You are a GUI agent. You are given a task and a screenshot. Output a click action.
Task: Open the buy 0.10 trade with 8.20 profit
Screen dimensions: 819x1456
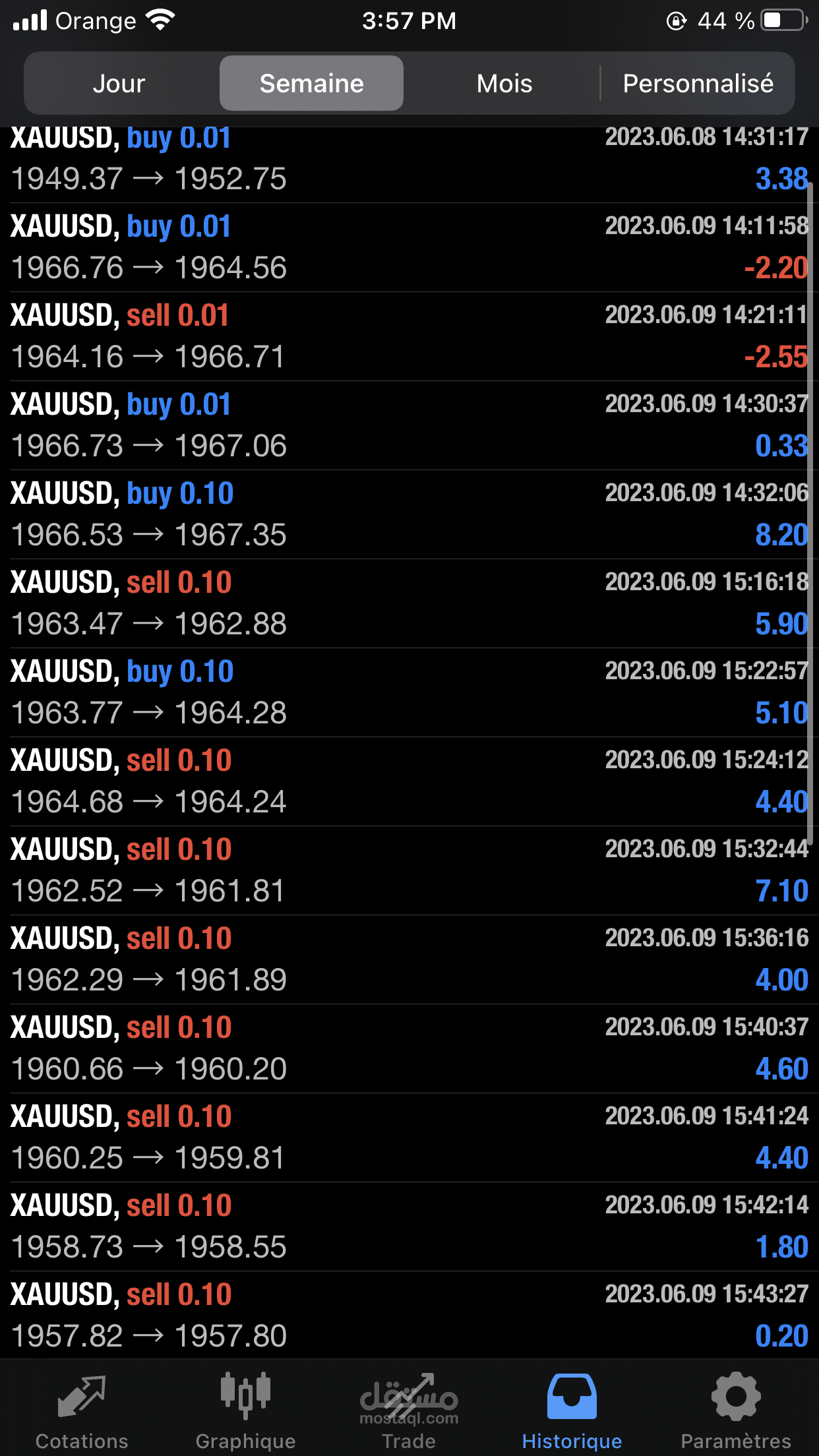[409, 514]
